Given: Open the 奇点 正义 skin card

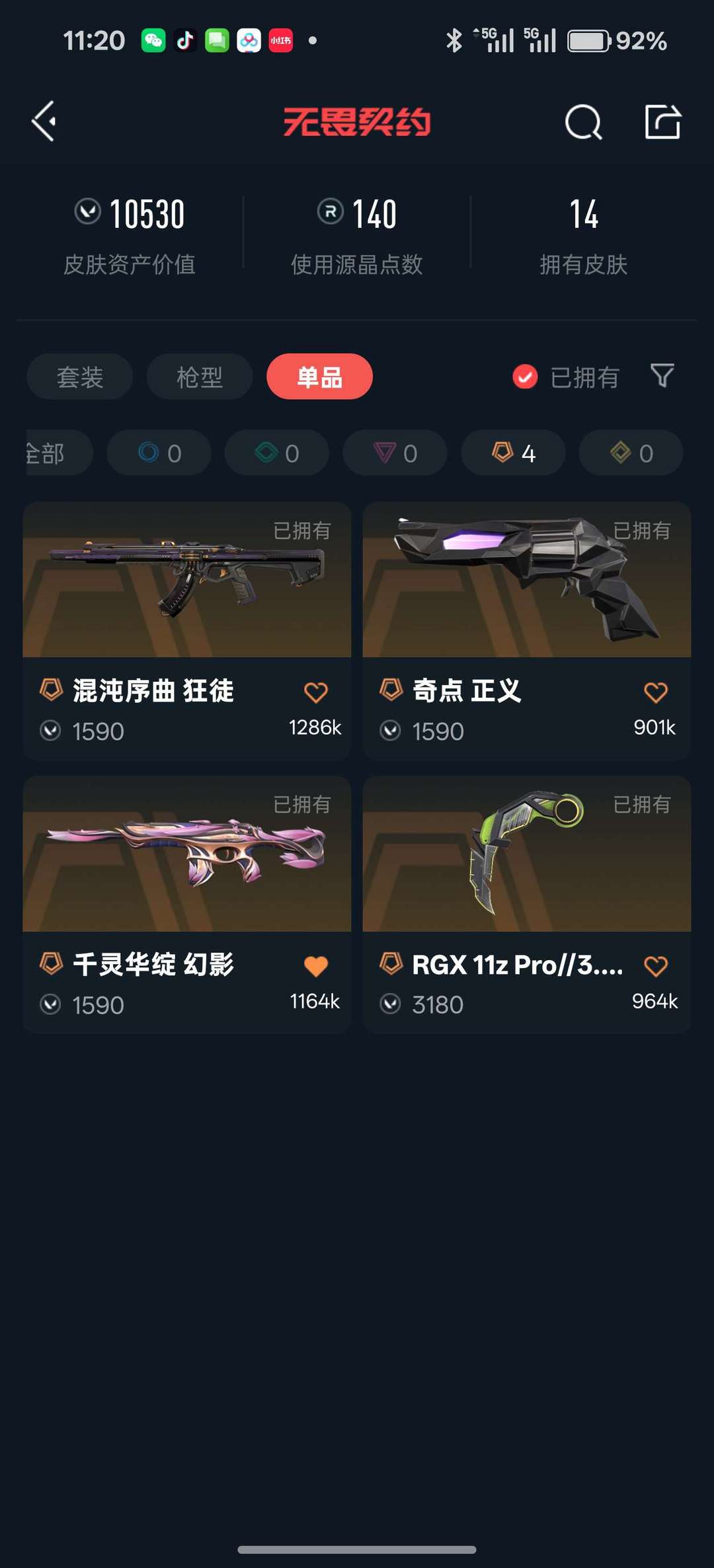Looking at the screenshot, I should pyautogui.click(x=527, y=630).
